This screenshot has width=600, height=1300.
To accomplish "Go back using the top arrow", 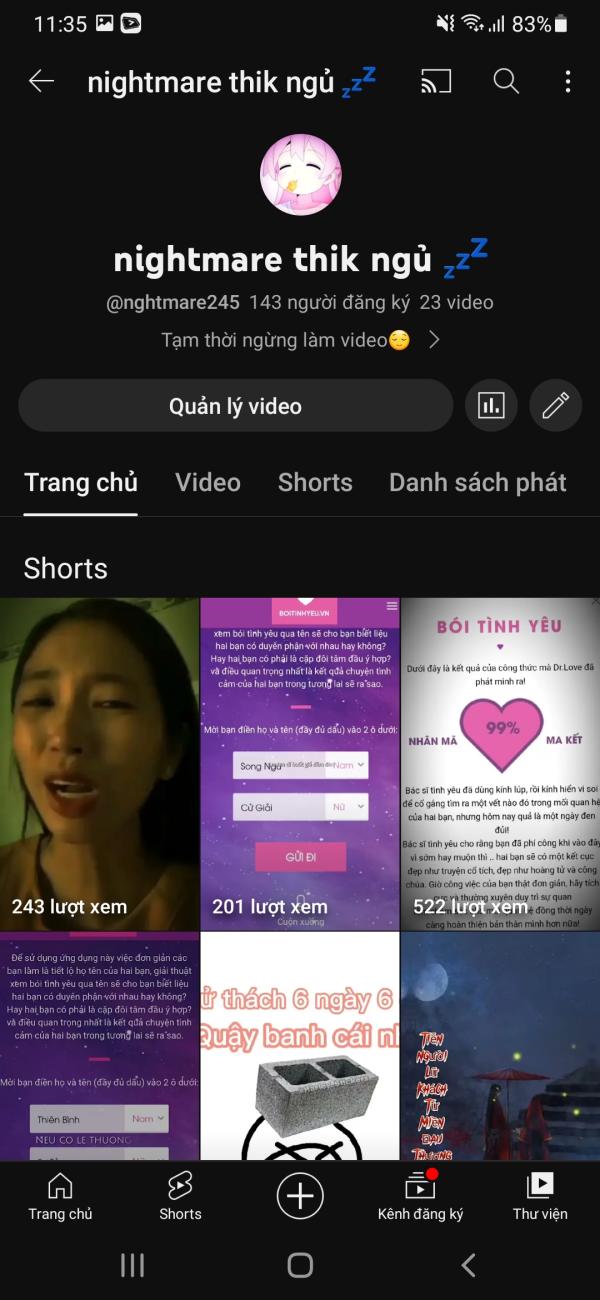I will (41, 82).
